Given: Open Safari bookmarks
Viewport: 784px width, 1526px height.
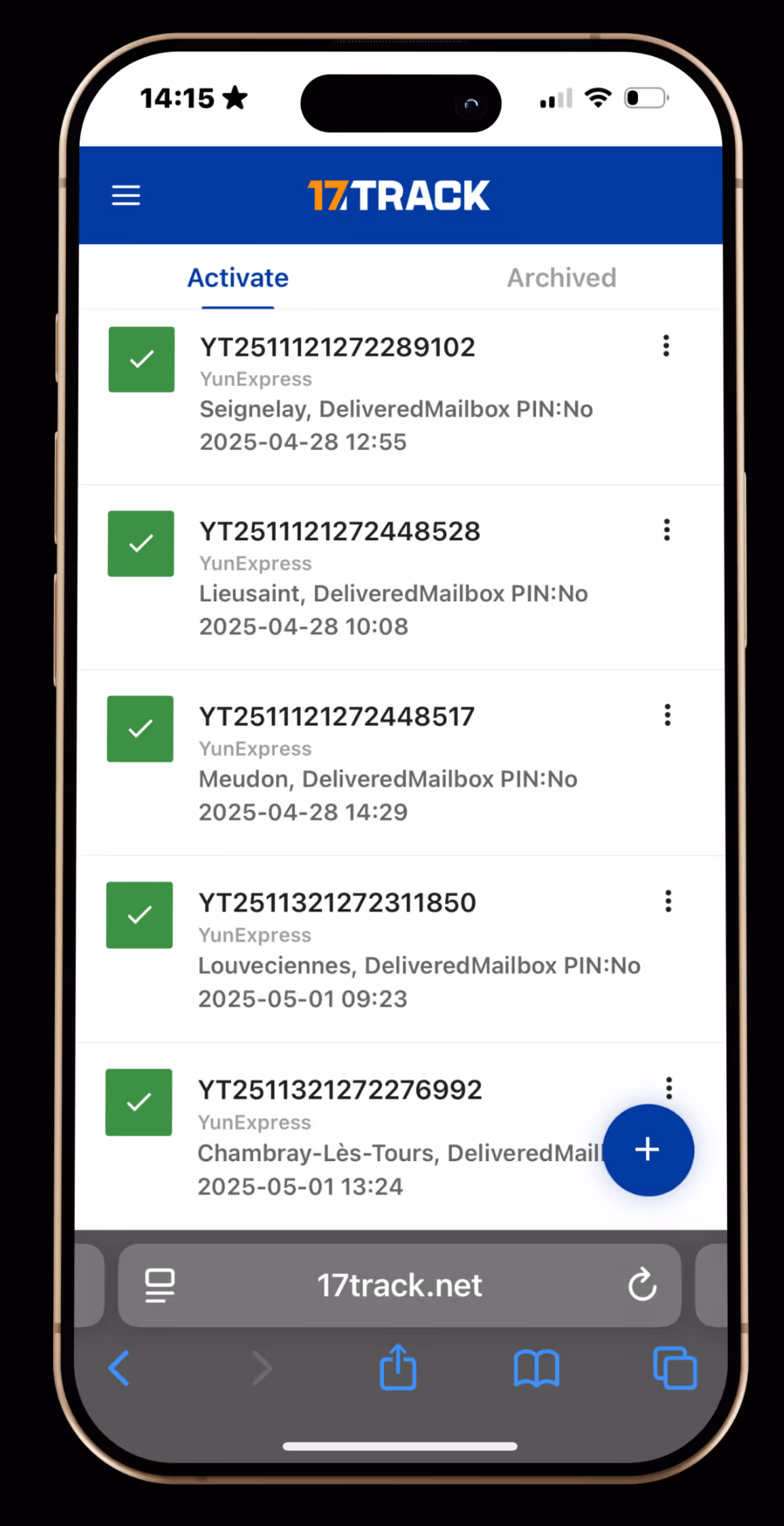Looking at the screenshot, I should [x=537, y=1368].
